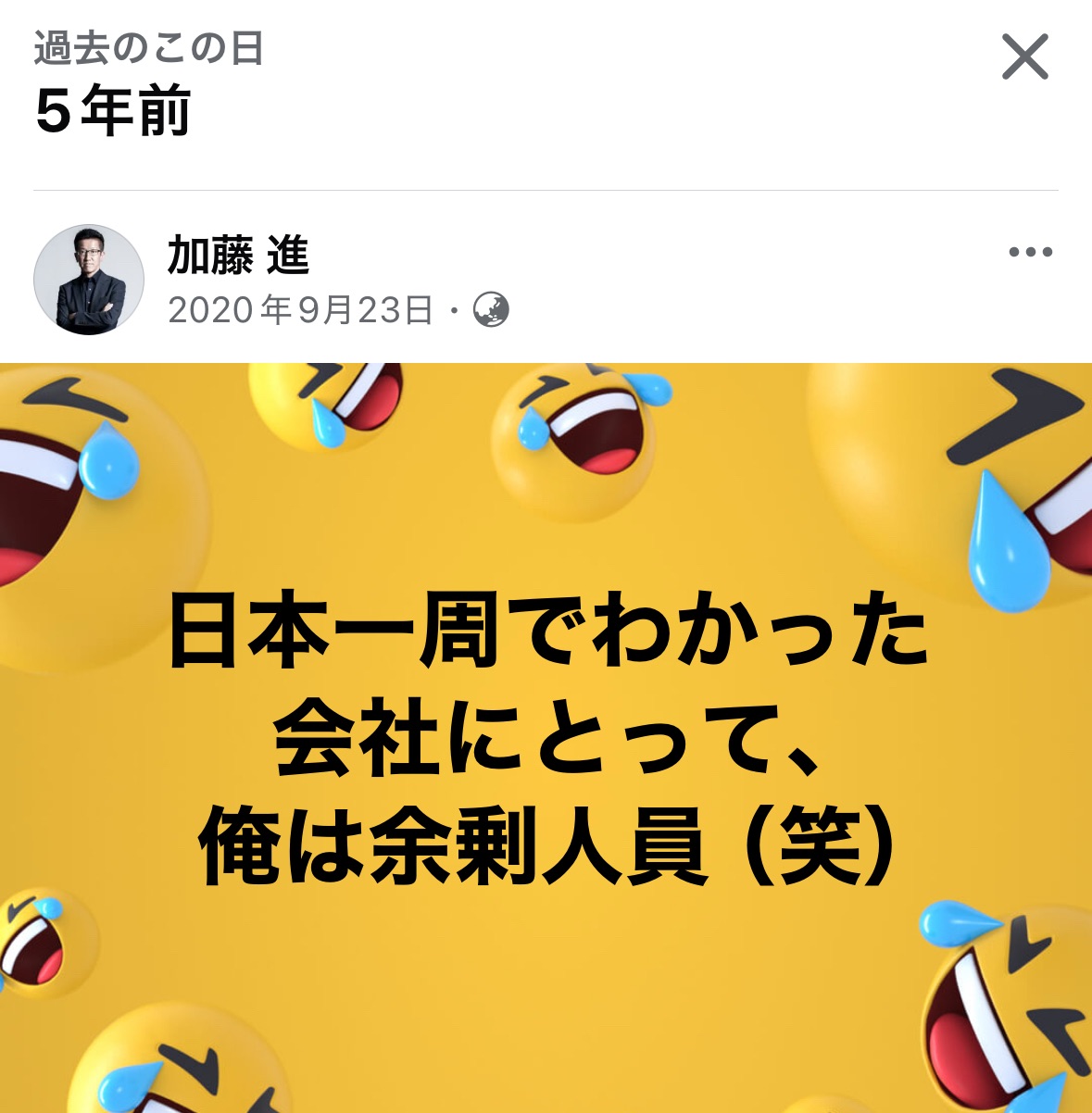Open the three-dot post options menu
1092x1113 pixels.
tap(1030, 252)
